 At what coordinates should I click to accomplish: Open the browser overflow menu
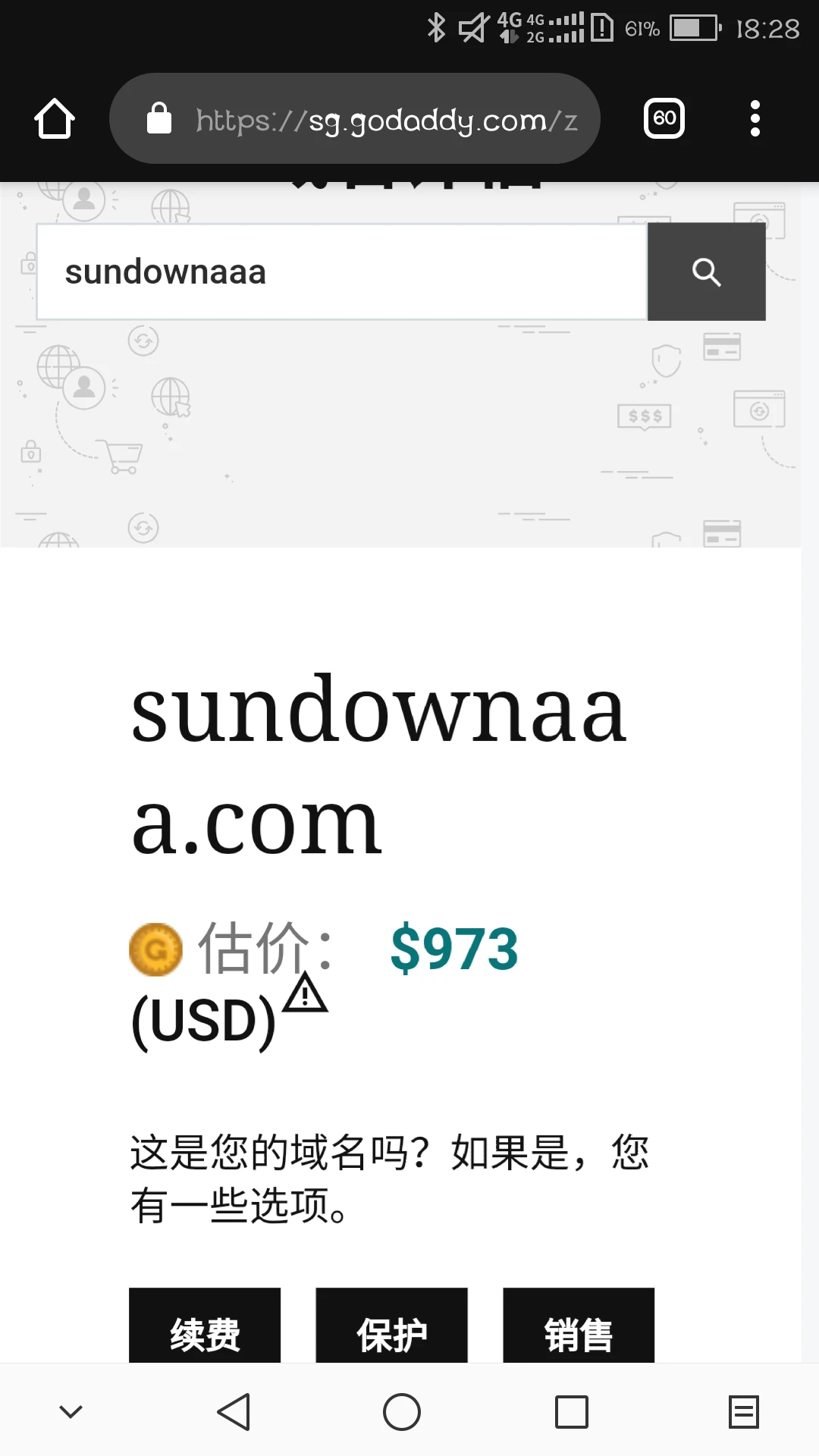755,118
